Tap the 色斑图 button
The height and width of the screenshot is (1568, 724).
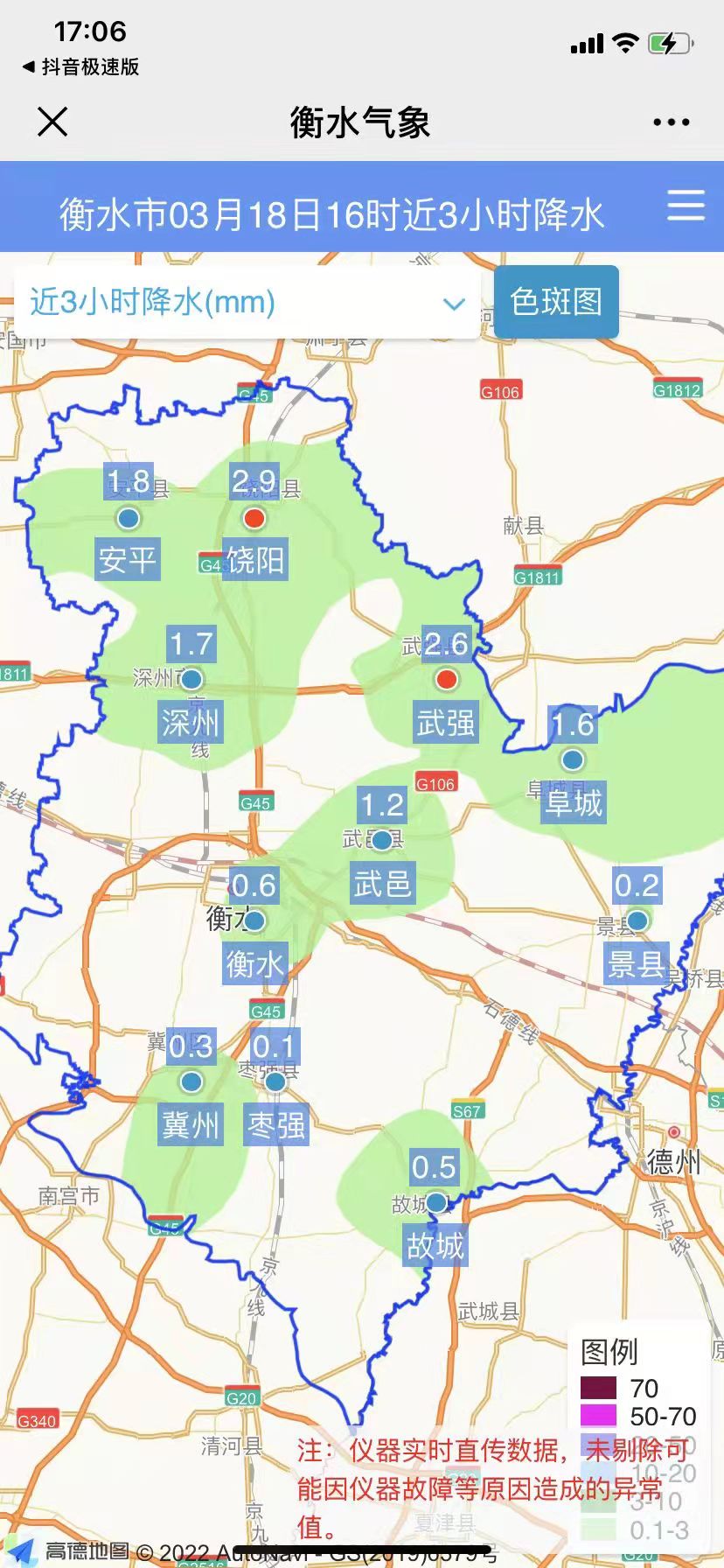(x=556, y=302)
